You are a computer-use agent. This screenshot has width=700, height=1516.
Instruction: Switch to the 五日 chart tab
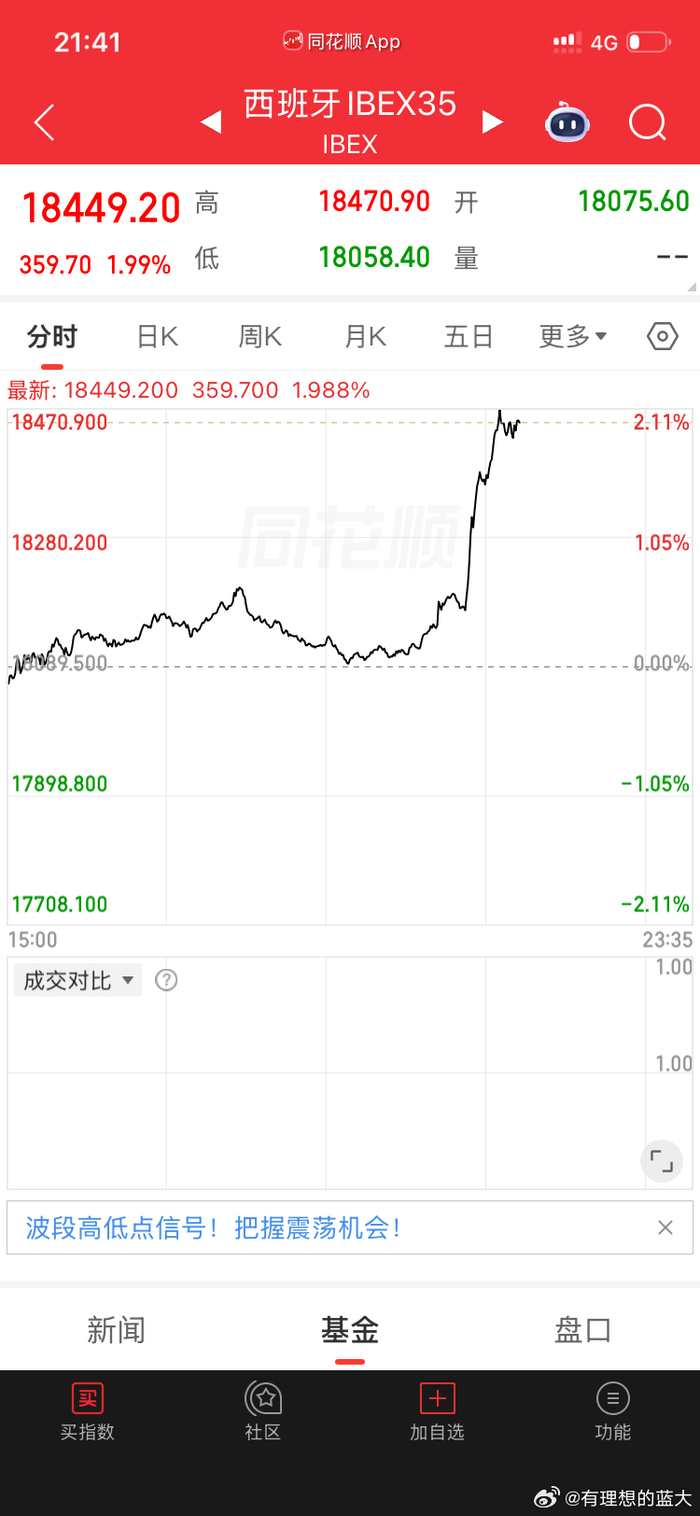click(469, 337)
